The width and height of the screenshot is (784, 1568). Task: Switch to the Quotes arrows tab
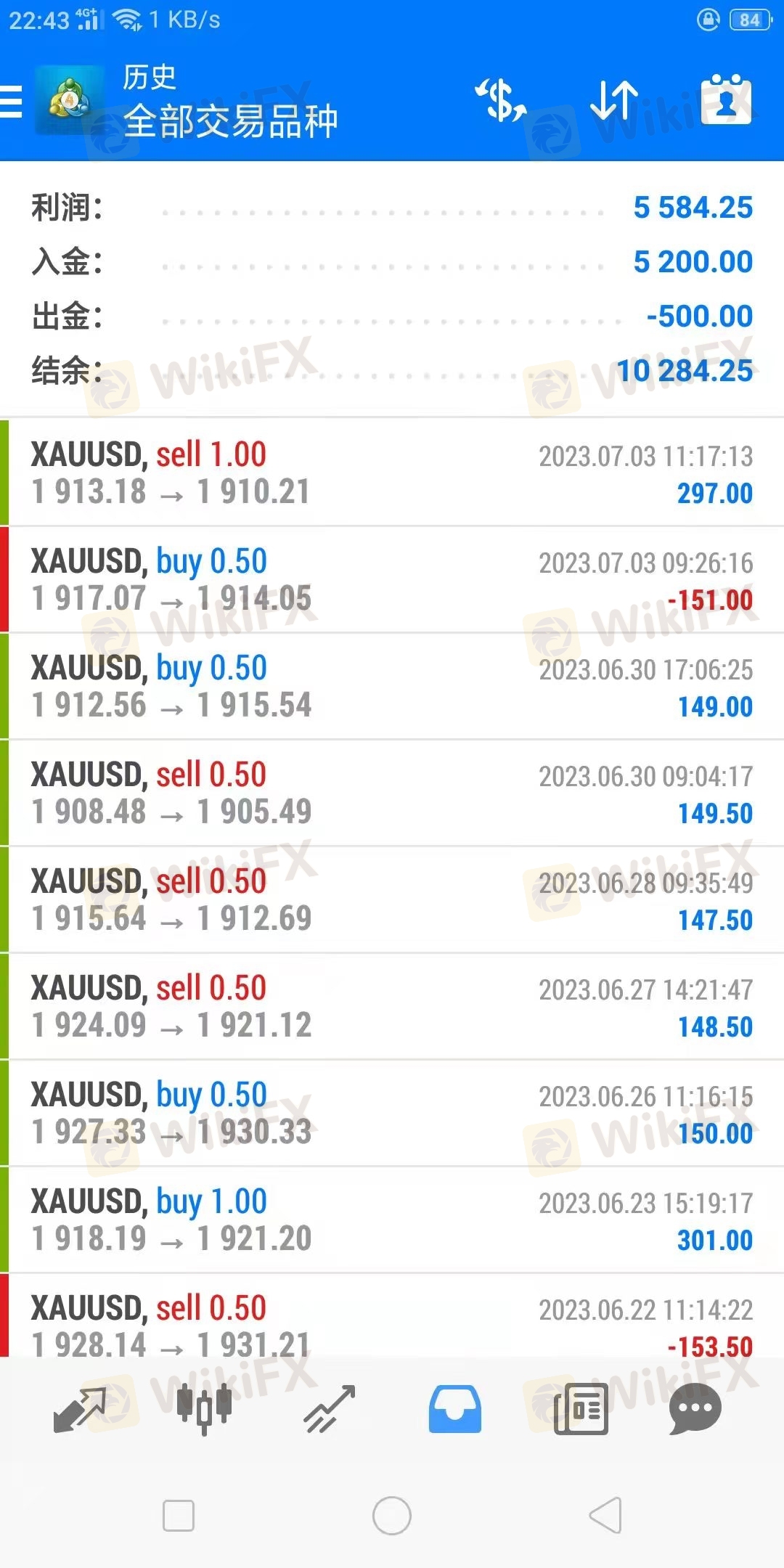coord(80,1410)
